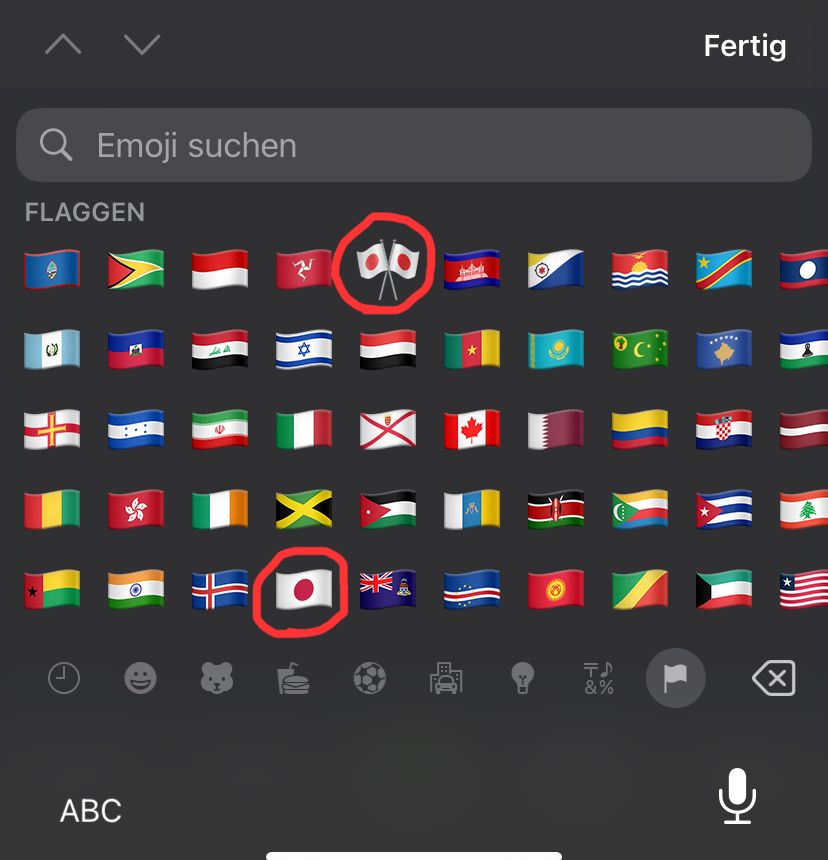Switch to the smileys emoji category
This screenshot has height=860, width=828.
(140, 680)
